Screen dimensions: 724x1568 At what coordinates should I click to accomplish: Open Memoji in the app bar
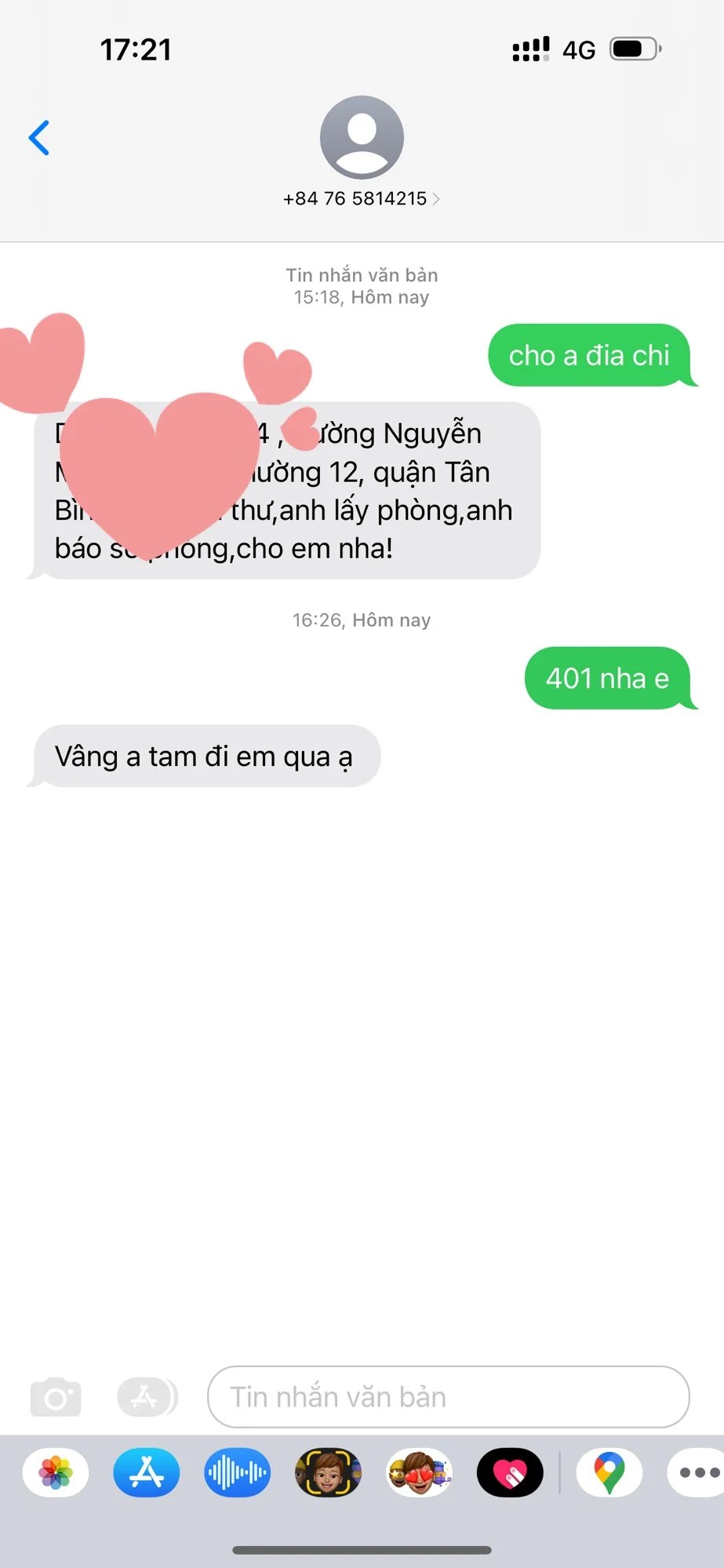point(328,1472)
